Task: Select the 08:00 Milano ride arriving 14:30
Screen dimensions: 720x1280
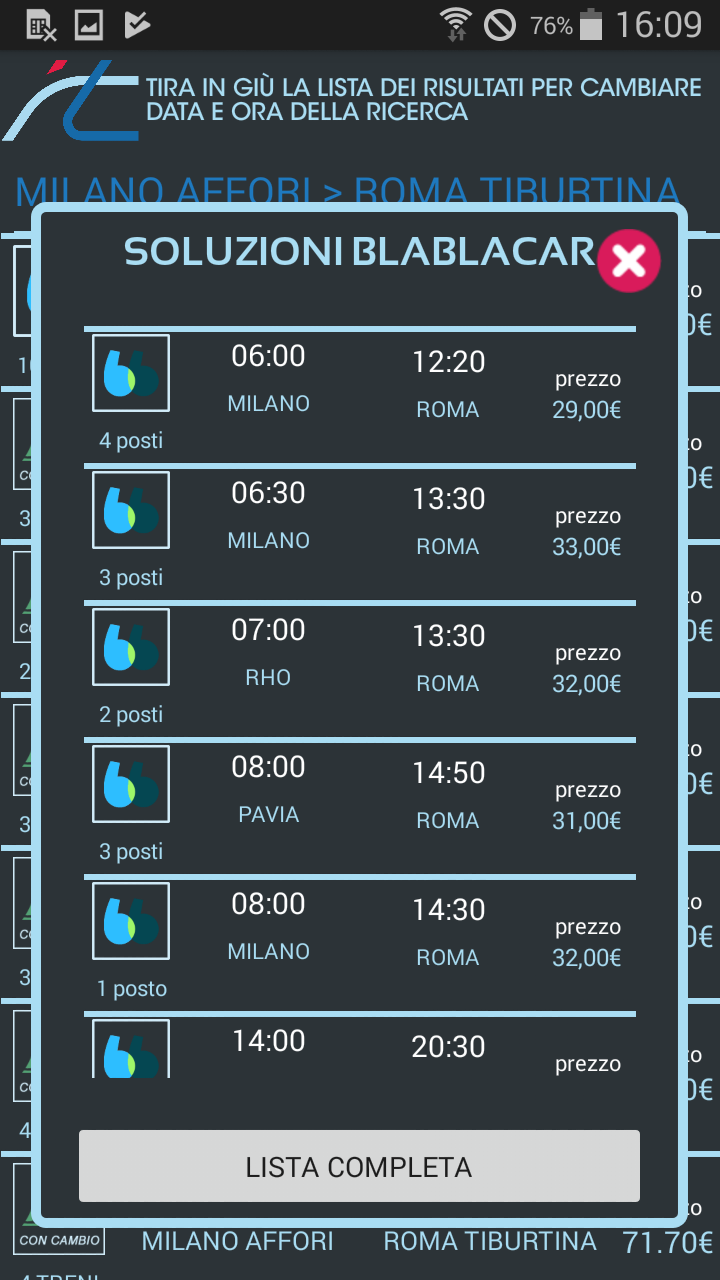Action: (360, 944)
